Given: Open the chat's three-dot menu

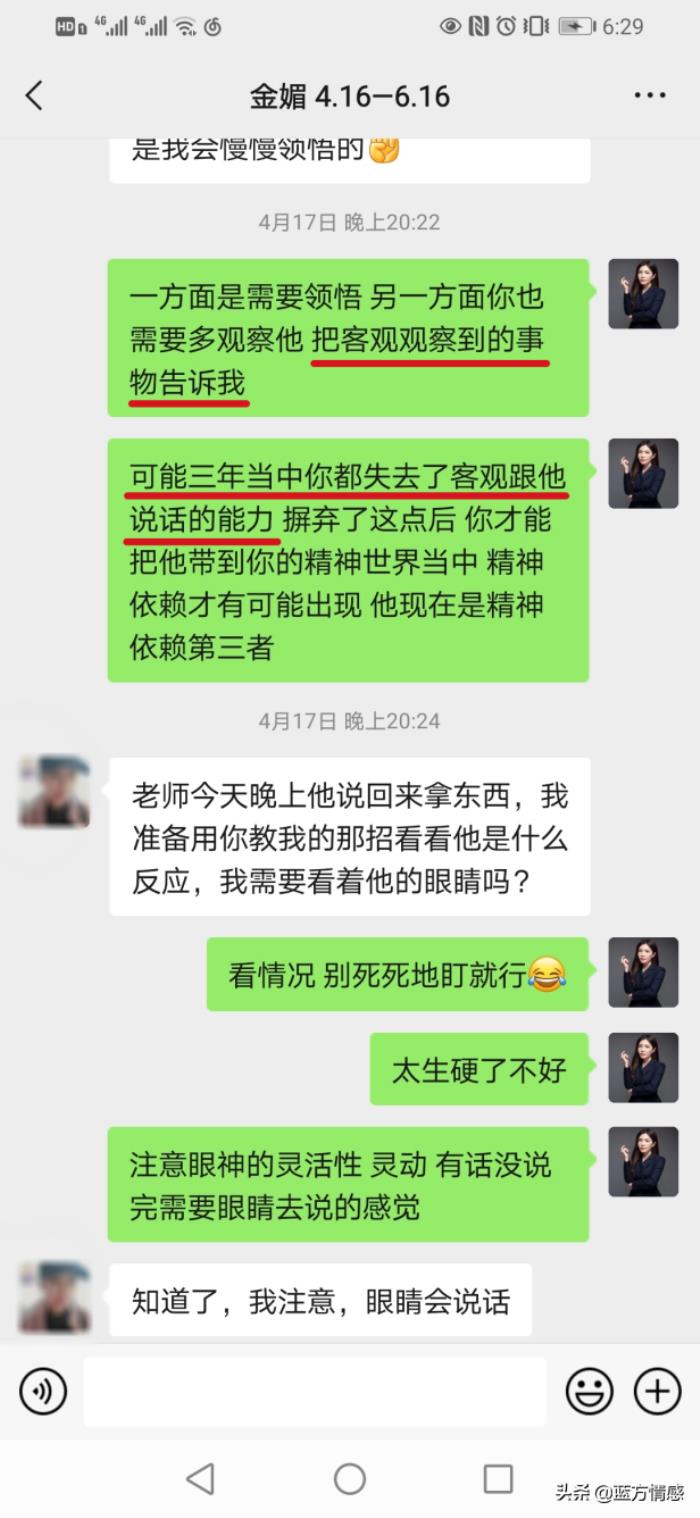Looking at the screenshot, I should 650,96.
